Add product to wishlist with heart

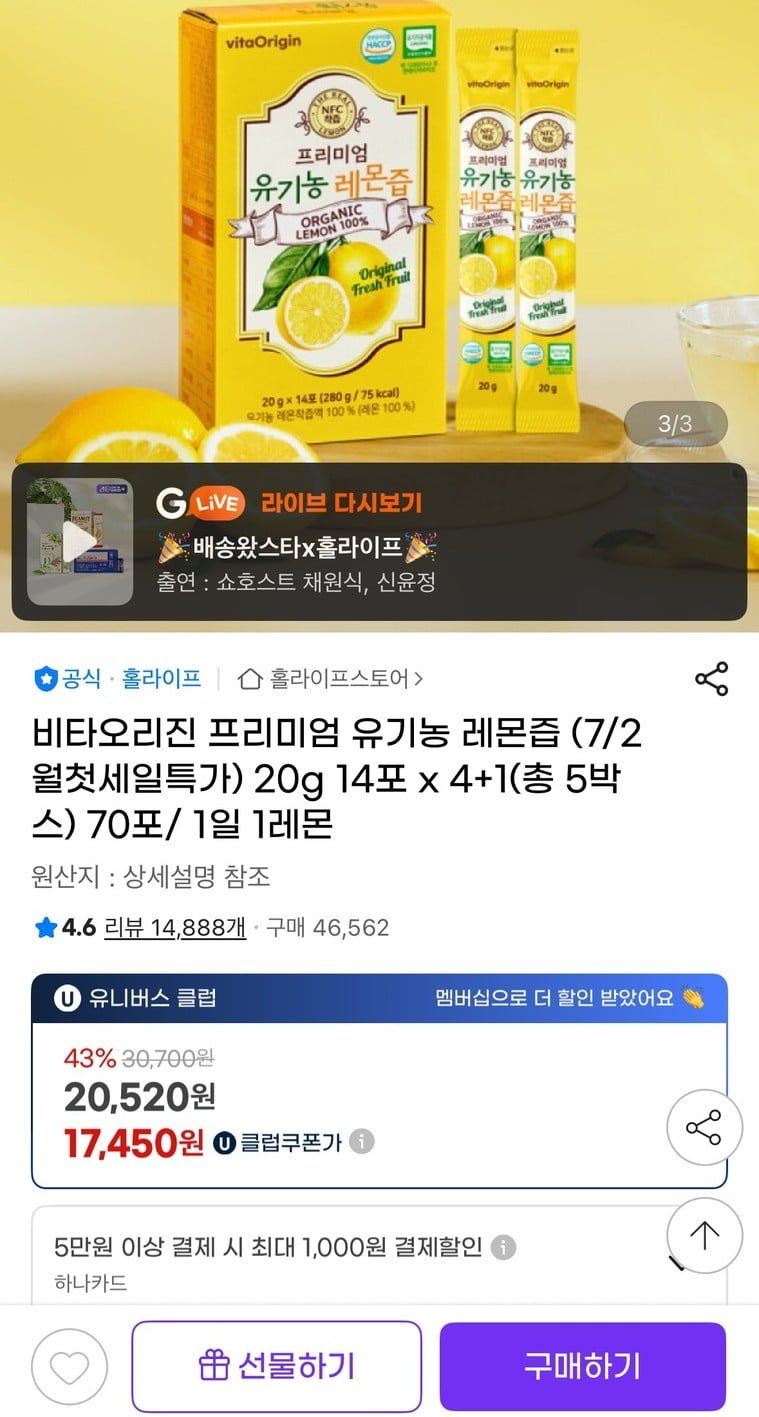69,1367
